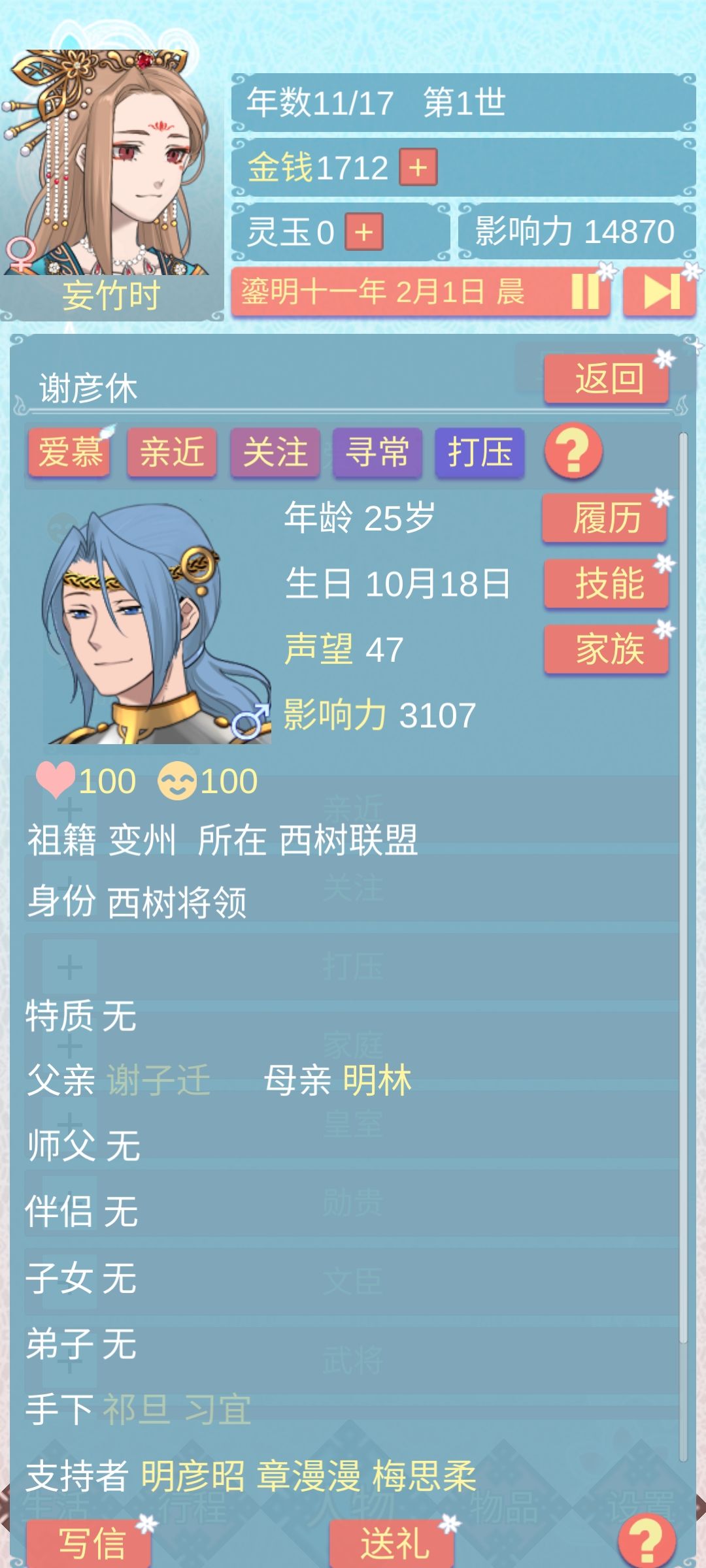
Task: Pause the game time
Action: (587, 292)
